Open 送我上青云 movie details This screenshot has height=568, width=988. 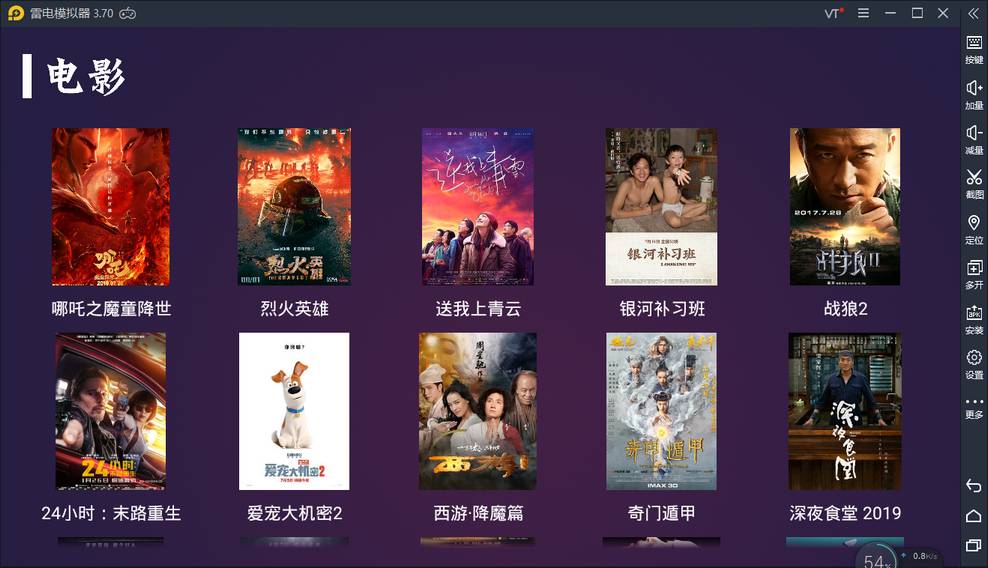pyautogui.click(x=478, y=207)
